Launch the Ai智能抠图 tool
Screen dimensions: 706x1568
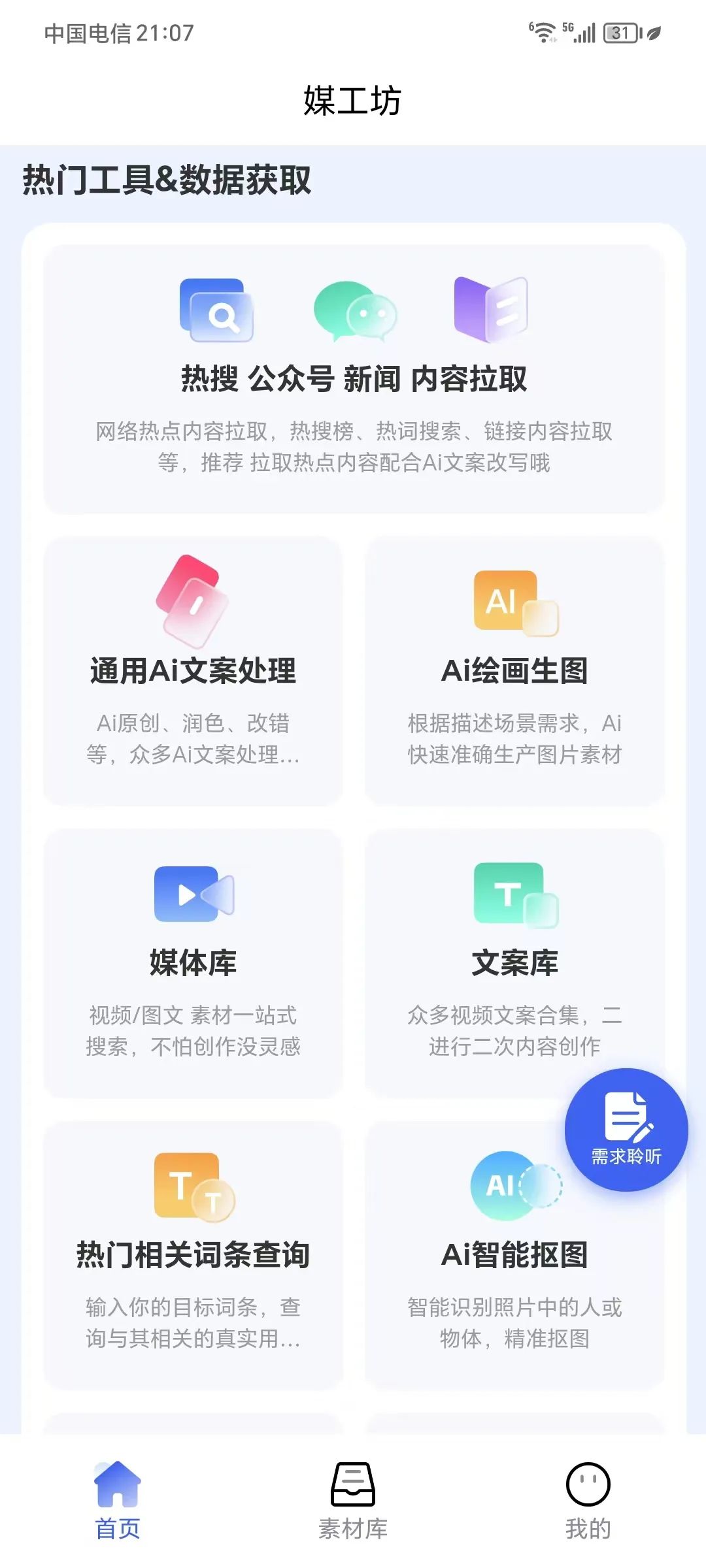click(514, 1255)
